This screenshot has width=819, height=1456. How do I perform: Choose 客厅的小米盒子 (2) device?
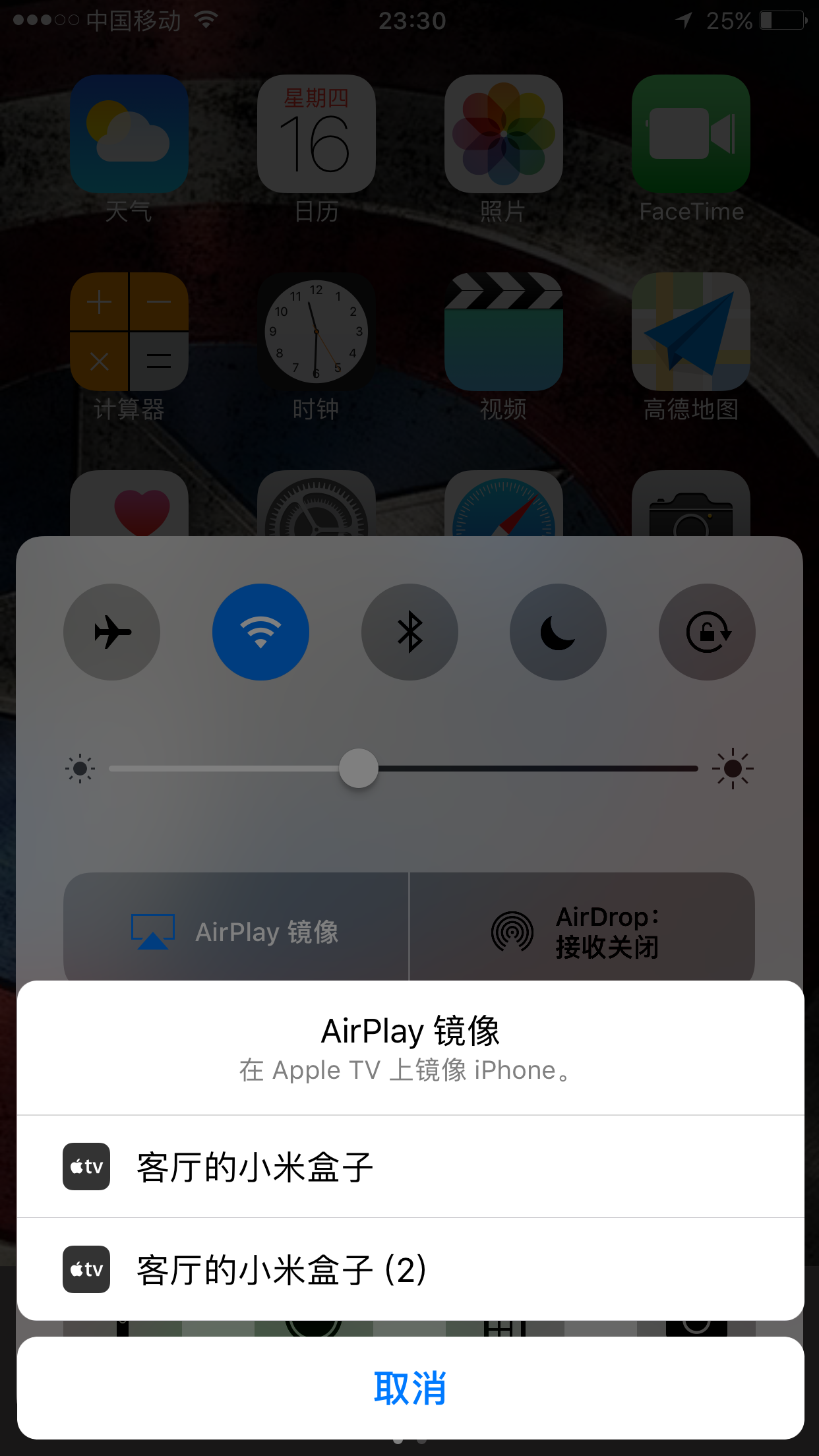click(x=409, y=1269)
